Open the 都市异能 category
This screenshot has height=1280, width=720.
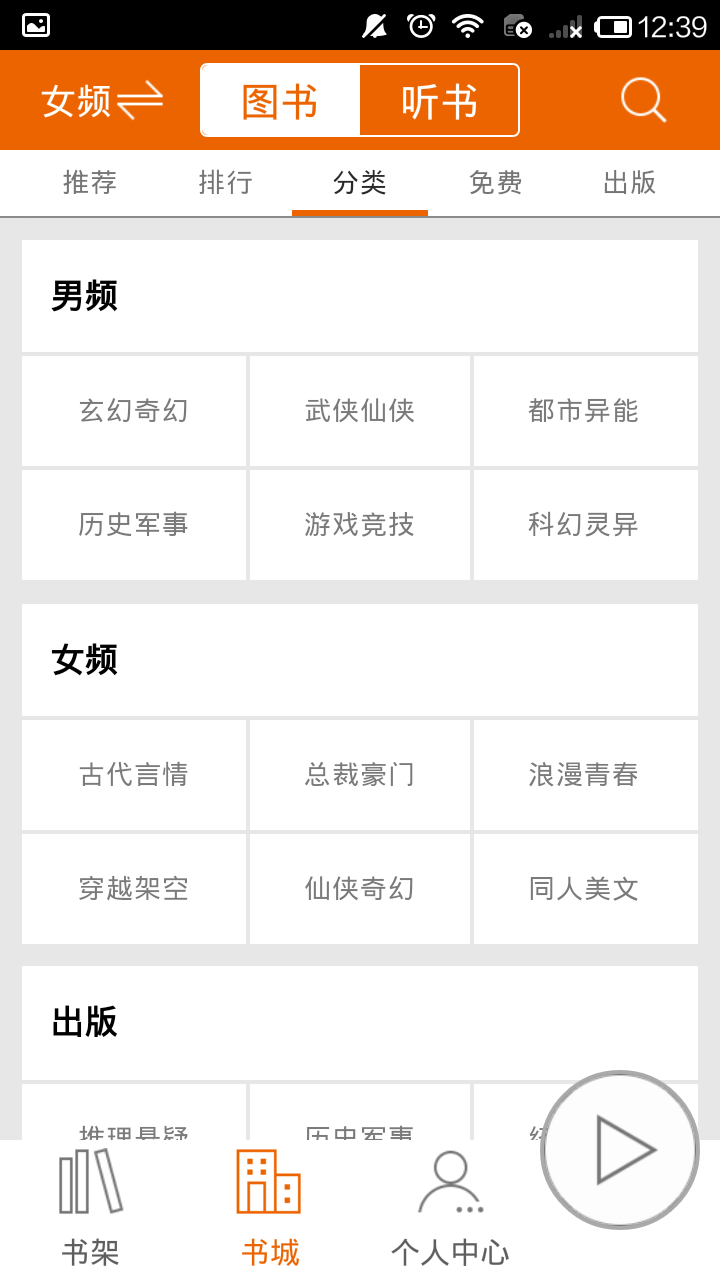coord(584,411)
